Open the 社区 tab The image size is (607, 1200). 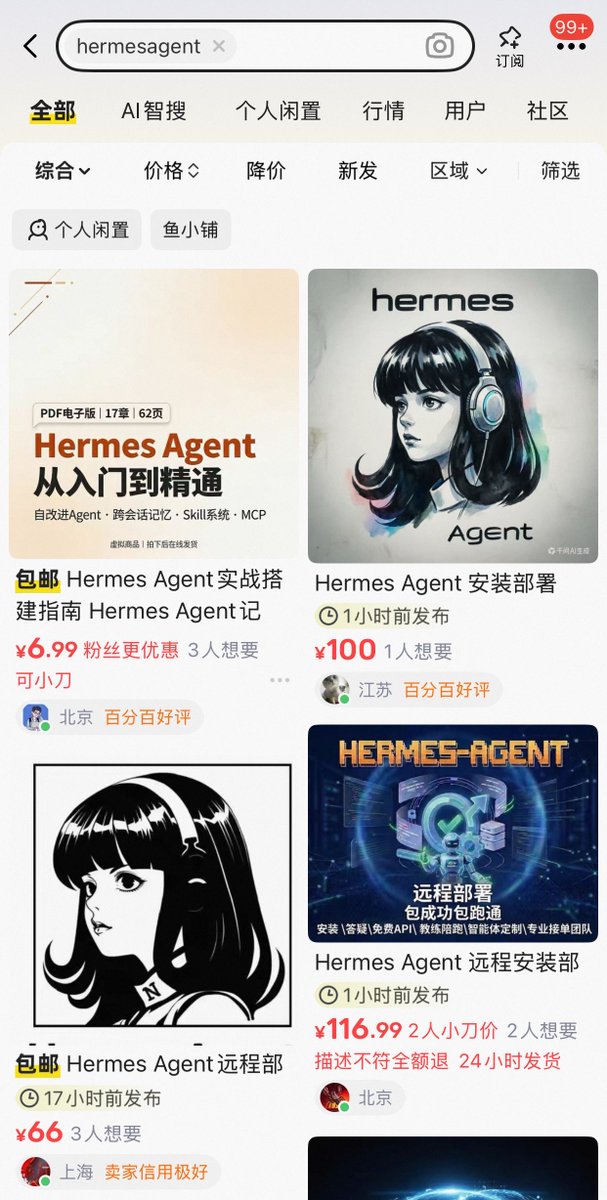pyautogui.click(x=547, y=111)
